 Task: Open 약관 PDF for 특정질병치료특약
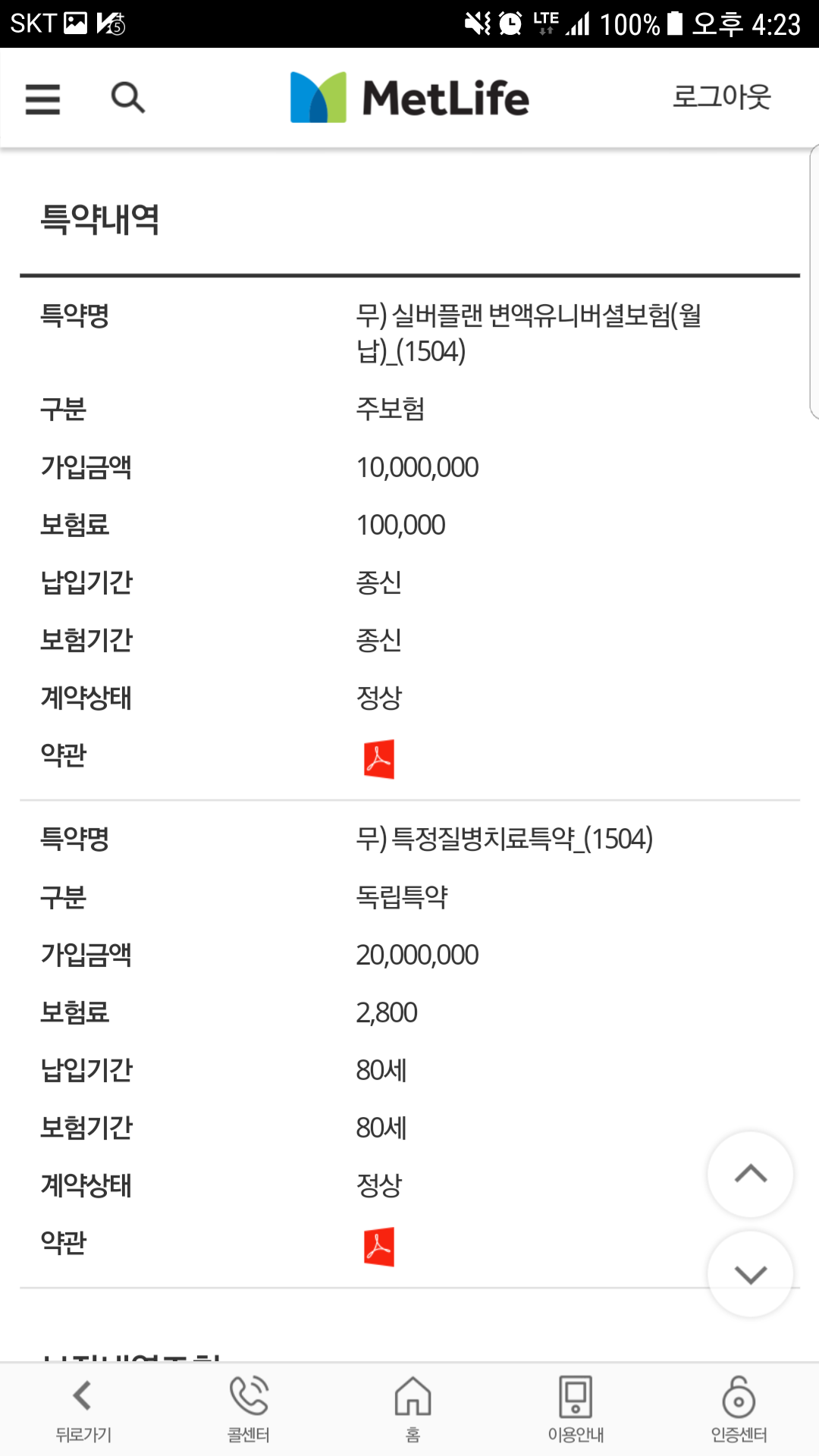click(378, 1247)
